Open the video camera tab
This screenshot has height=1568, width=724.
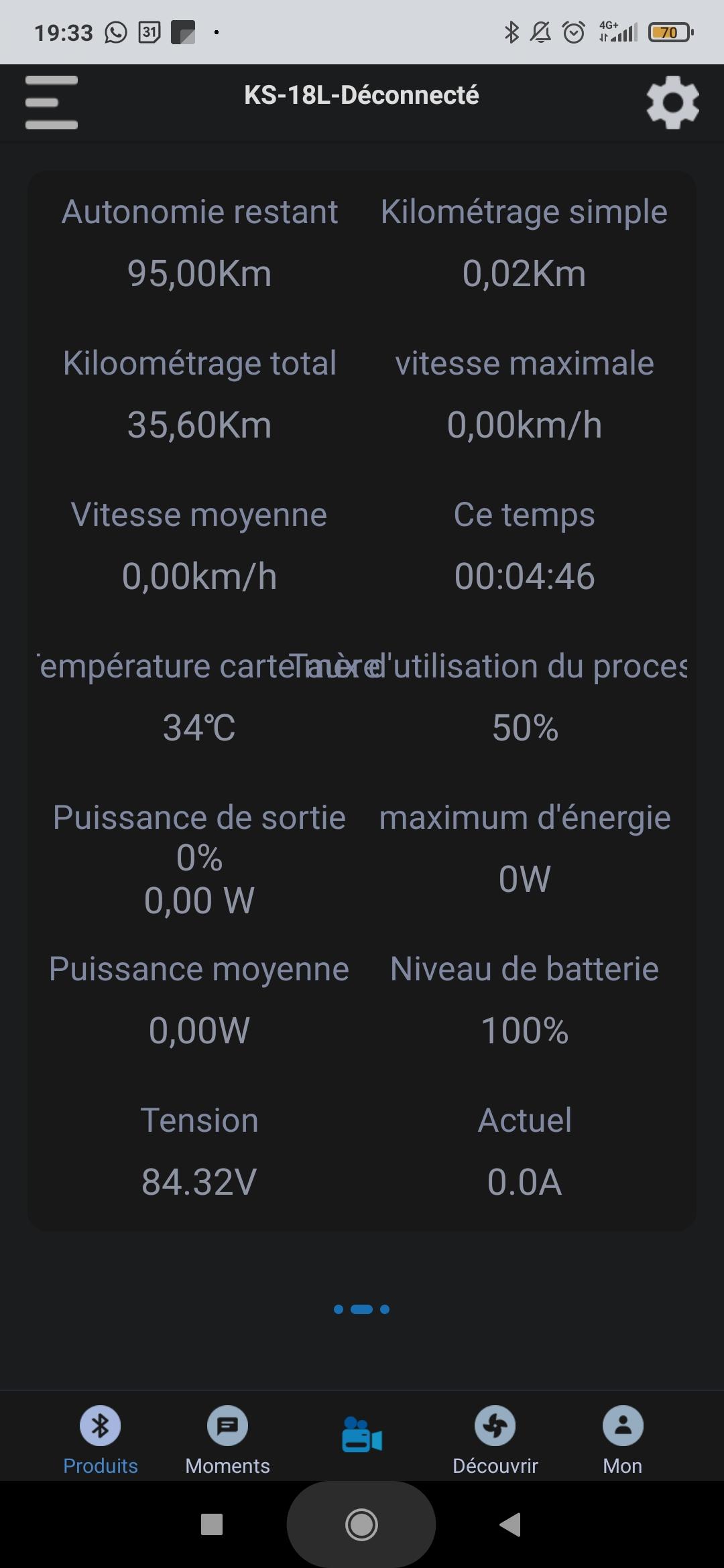click(362, 1435)
